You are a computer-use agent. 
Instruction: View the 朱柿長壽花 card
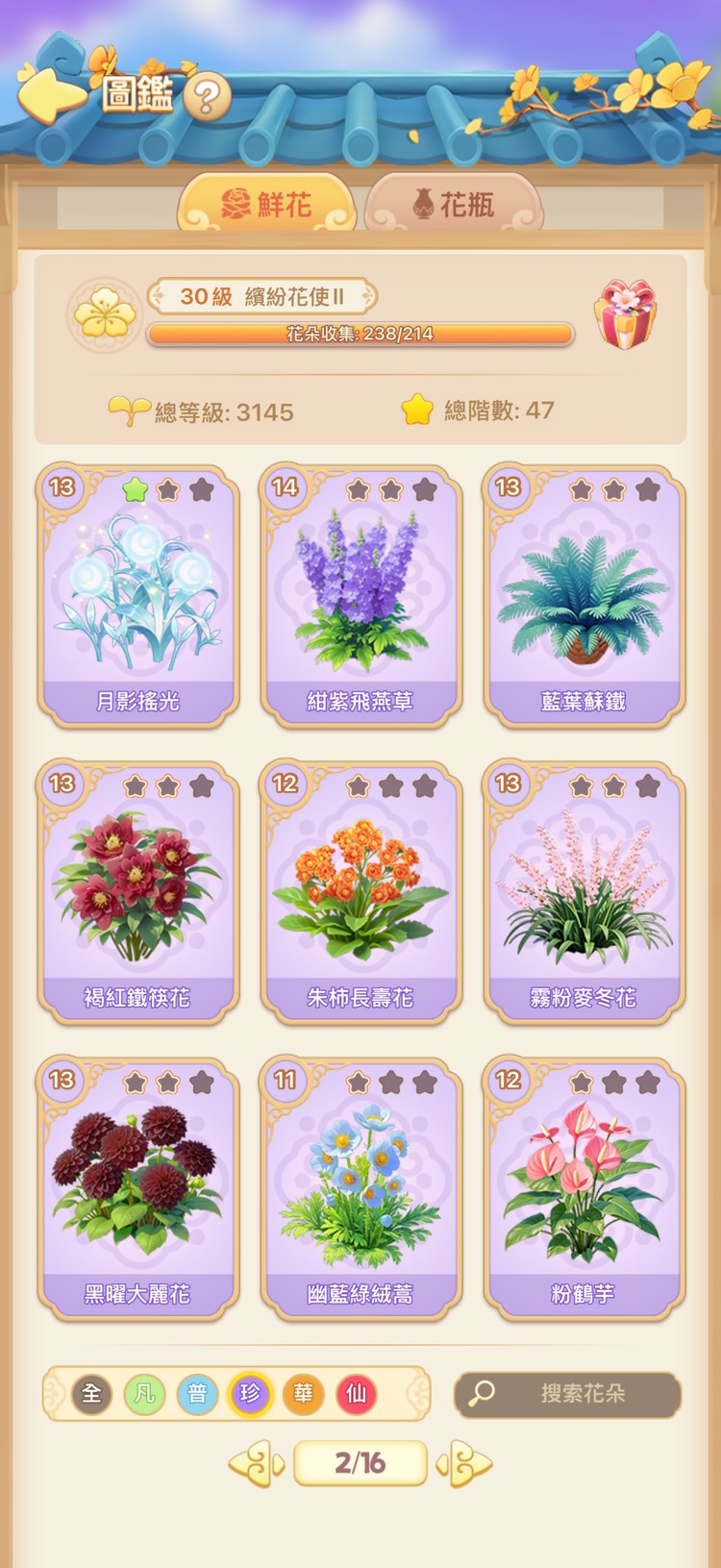click(x=360, y=892)
